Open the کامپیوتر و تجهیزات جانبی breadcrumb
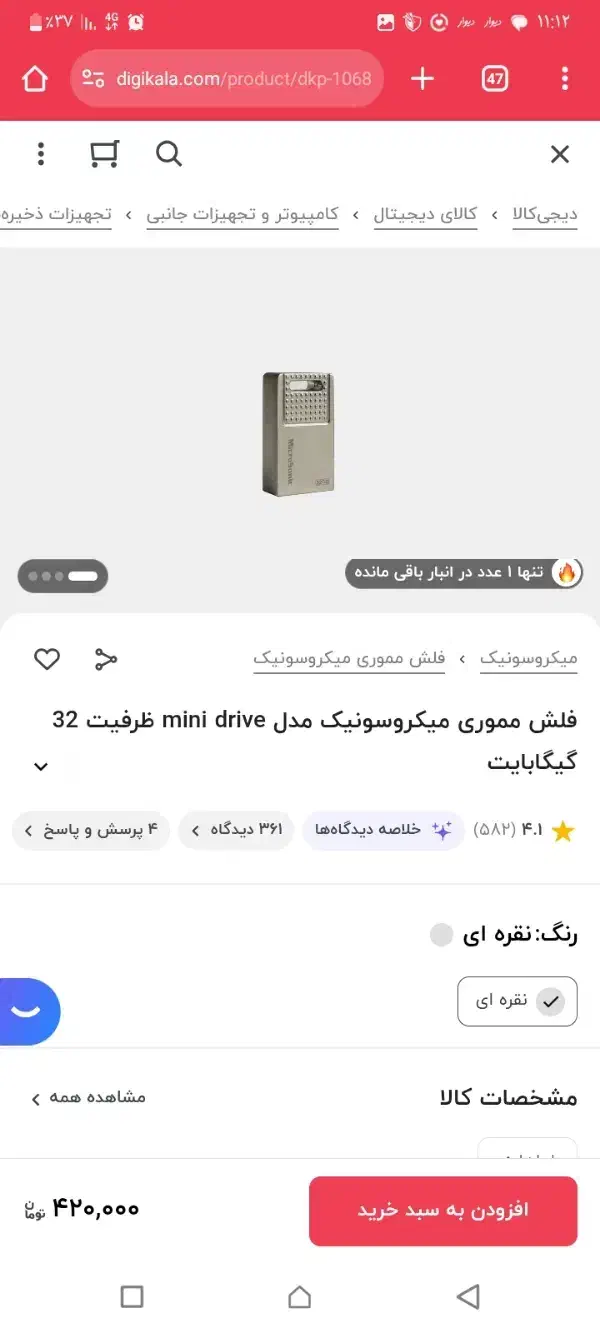This screenshot has width=600, height=1333. coord(243,214)
